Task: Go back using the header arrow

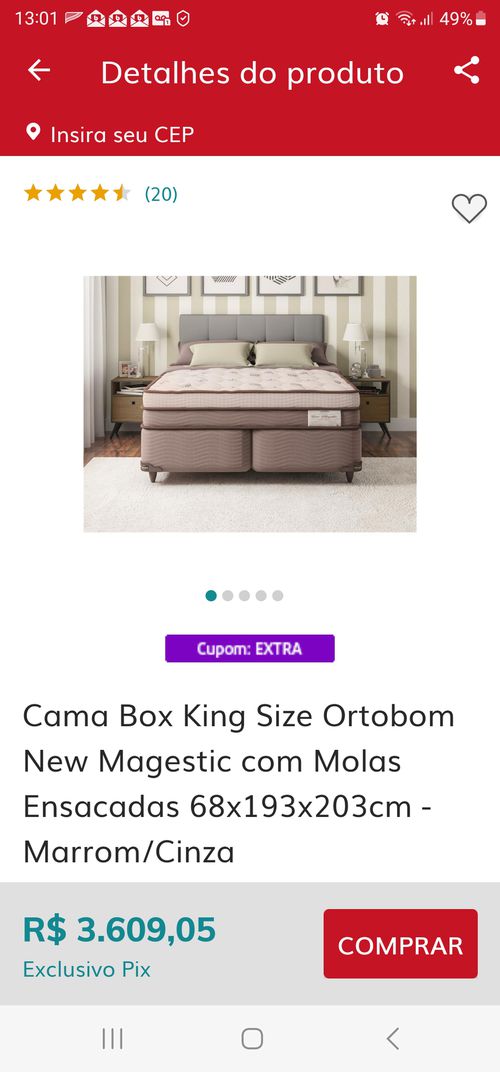Action: coord(39,70)
